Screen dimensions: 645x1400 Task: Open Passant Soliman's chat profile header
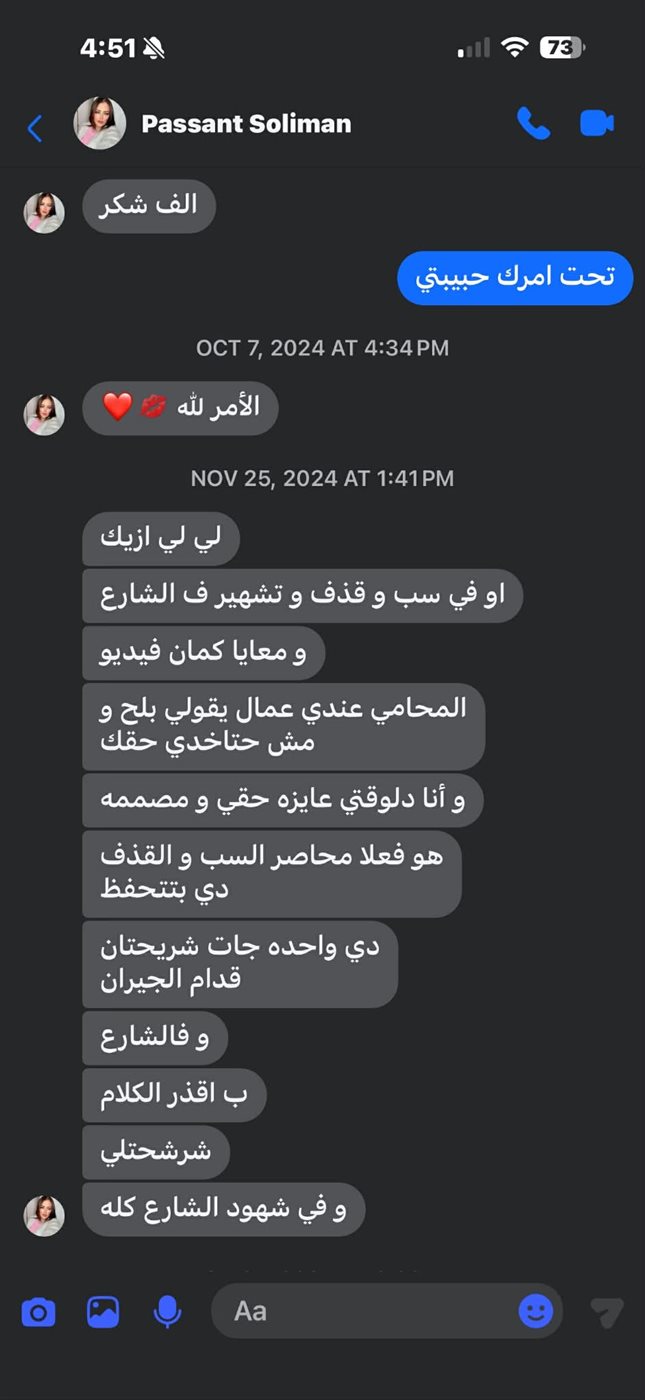tap(245, 124)
